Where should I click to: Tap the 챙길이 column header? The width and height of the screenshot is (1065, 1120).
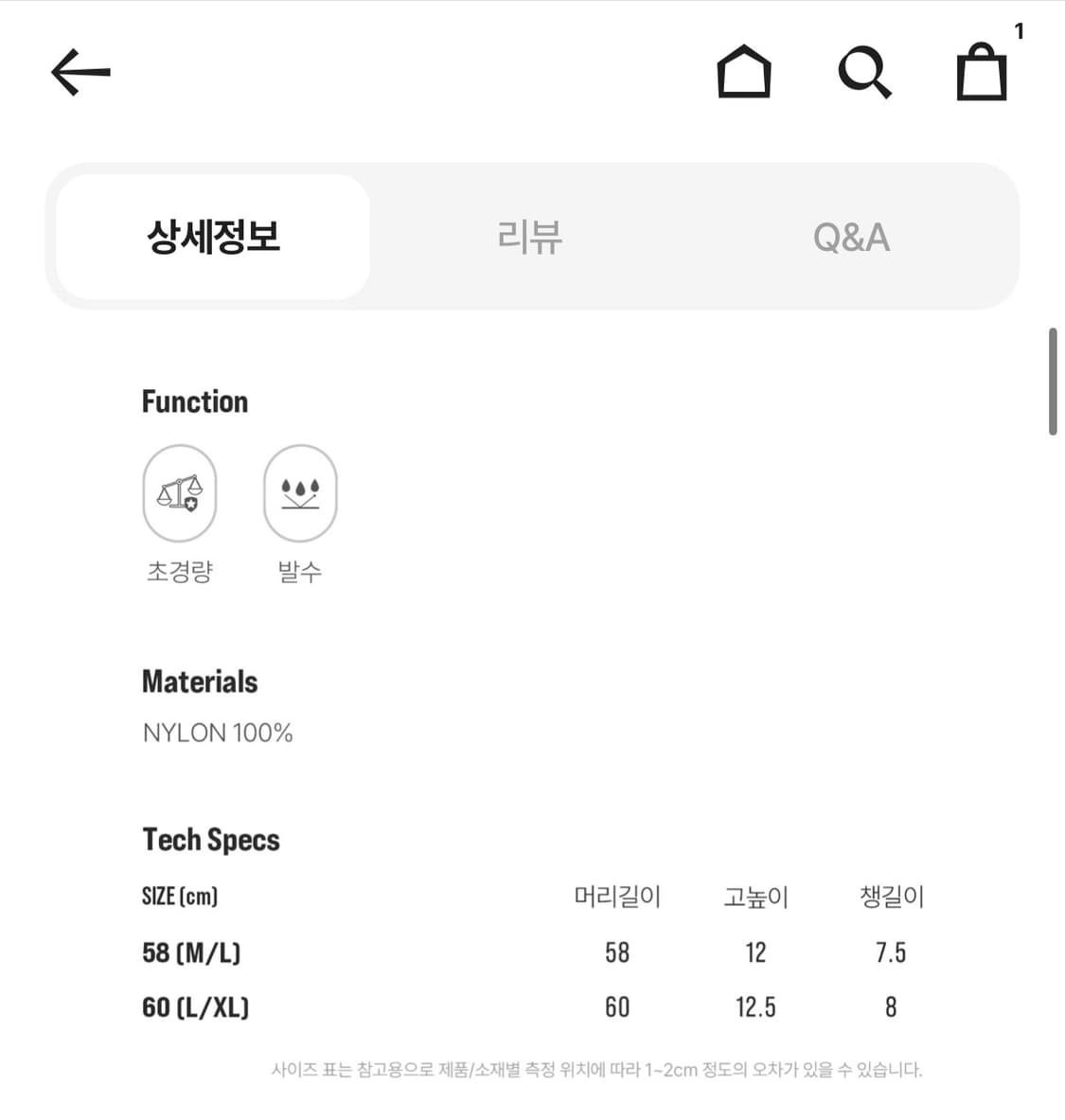(888, 896)
